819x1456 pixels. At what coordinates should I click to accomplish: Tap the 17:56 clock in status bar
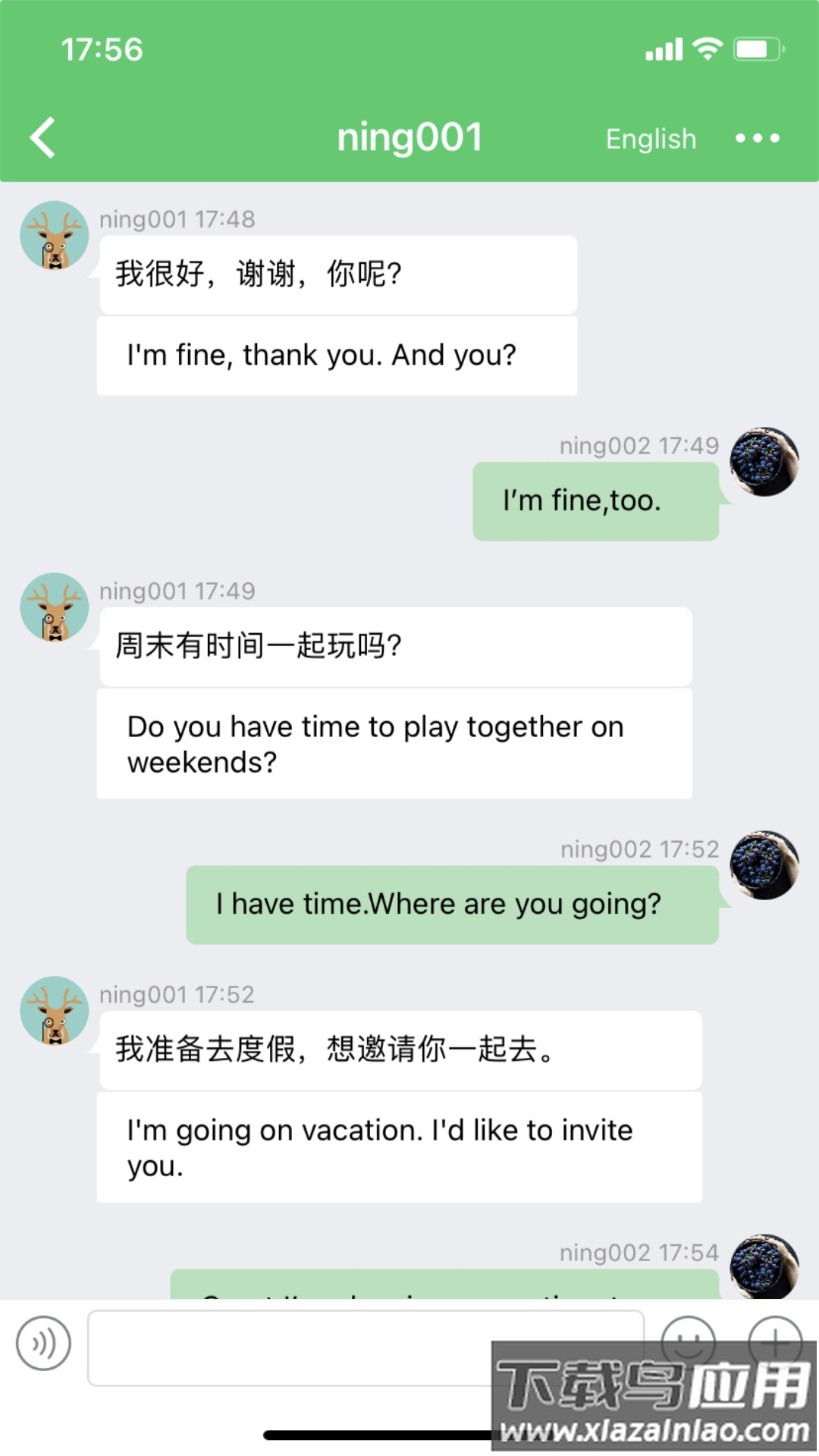[x=103, y=49]
